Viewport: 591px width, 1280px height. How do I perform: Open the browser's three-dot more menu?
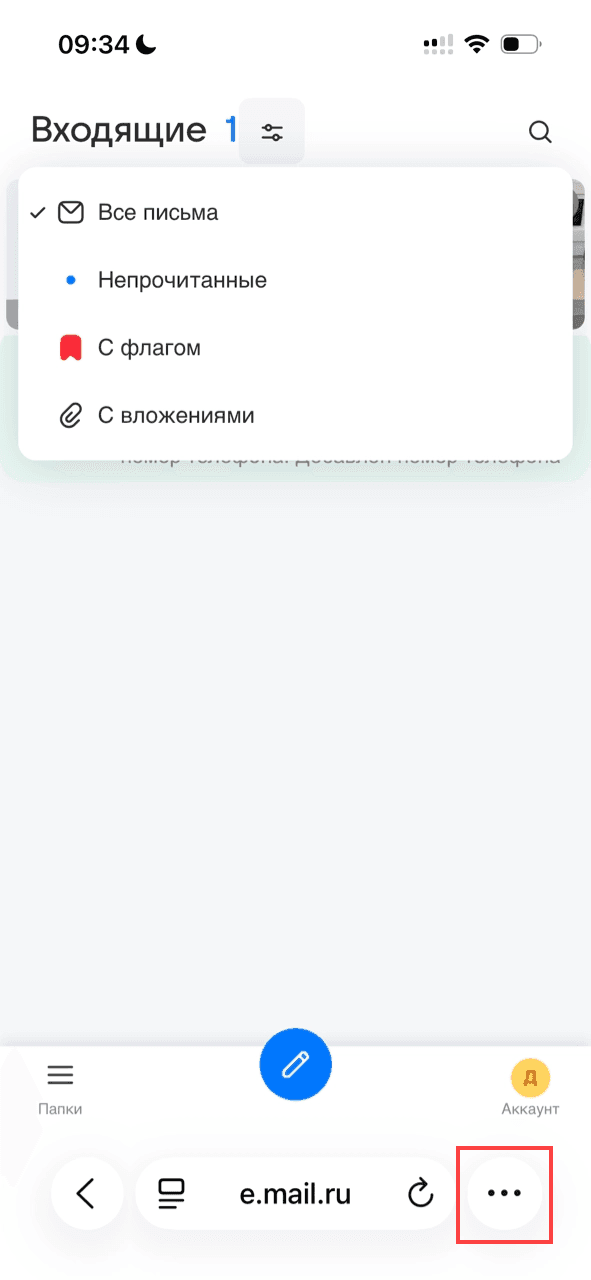(x=504, y=1193)
